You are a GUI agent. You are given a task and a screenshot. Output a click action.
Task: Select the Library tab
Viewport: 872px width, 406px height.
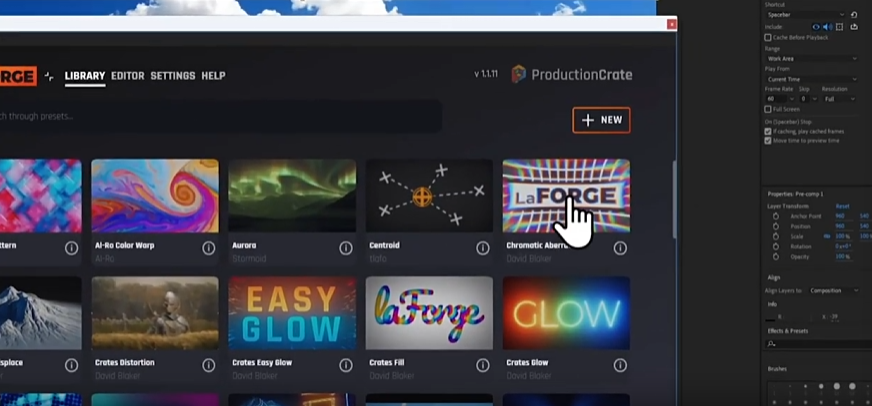click(85, 76)
